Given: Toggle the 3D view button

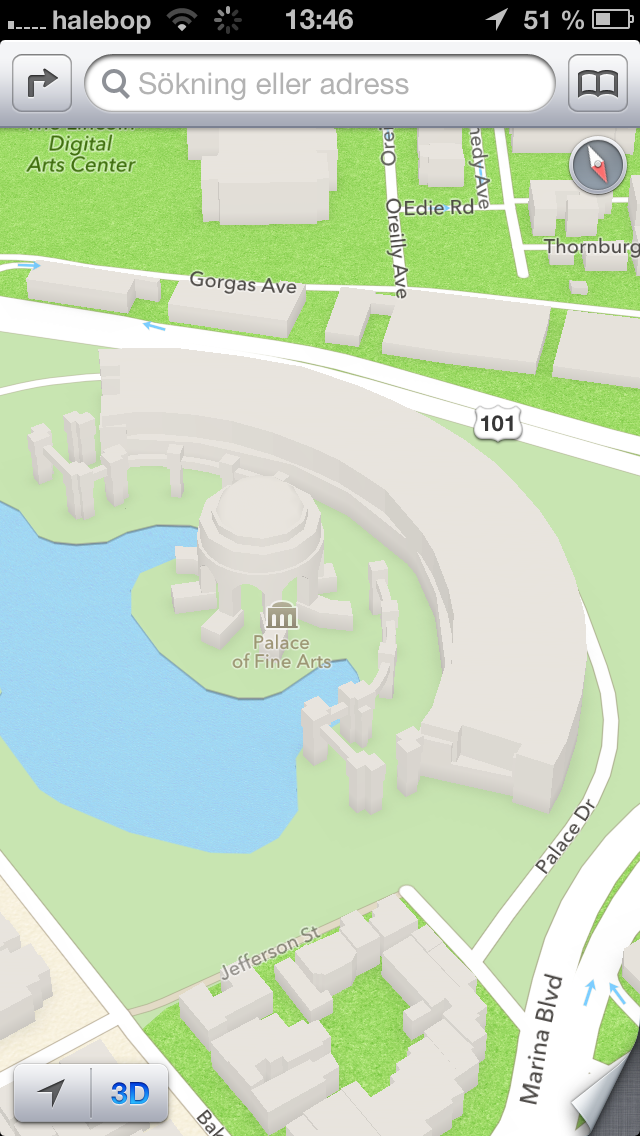Looking at the screenshot, I should point(130,1093).
